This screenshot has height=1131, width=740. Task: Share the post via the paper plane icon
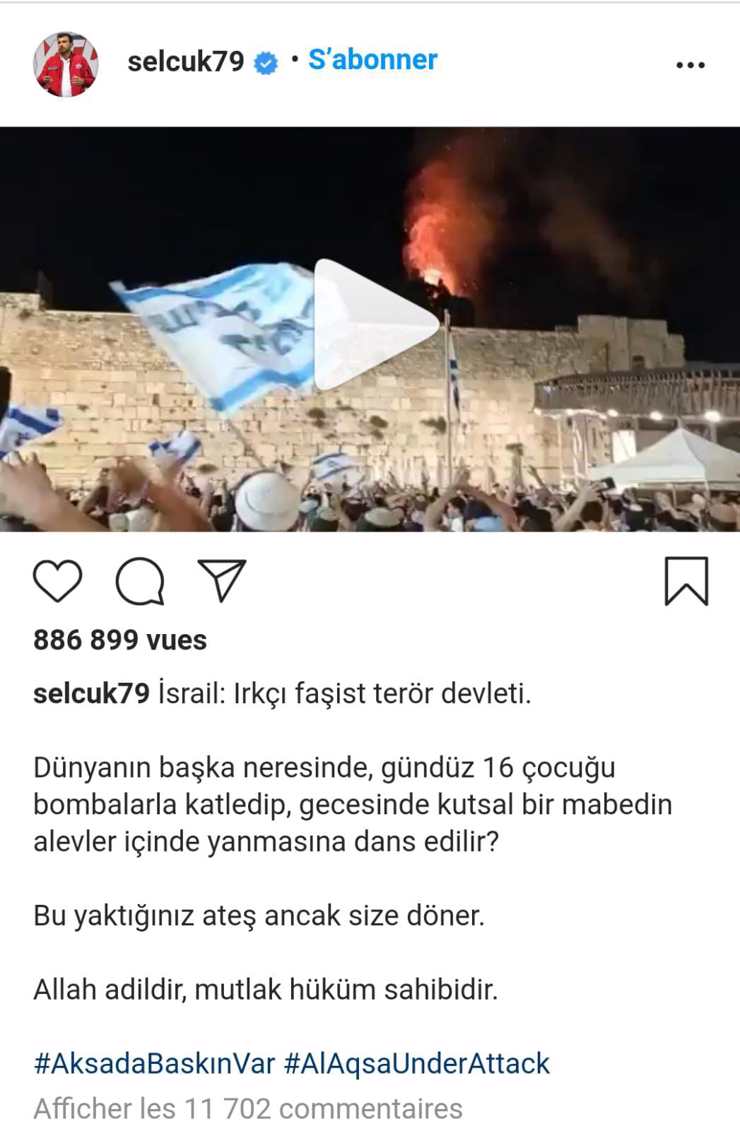[221, 580]
